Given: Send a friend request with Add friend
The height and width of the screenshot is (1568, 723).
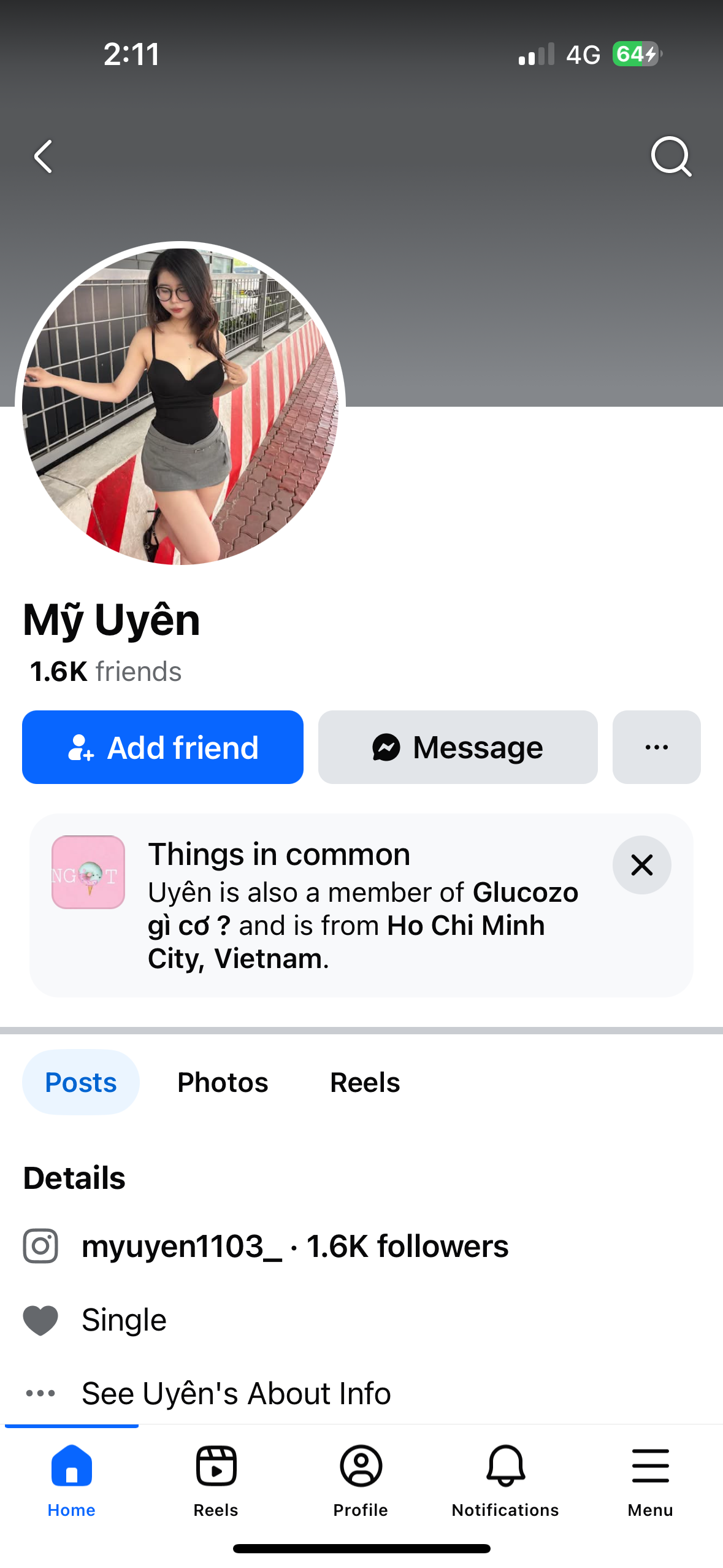Looking at the screenshot, I should (163, 747).
